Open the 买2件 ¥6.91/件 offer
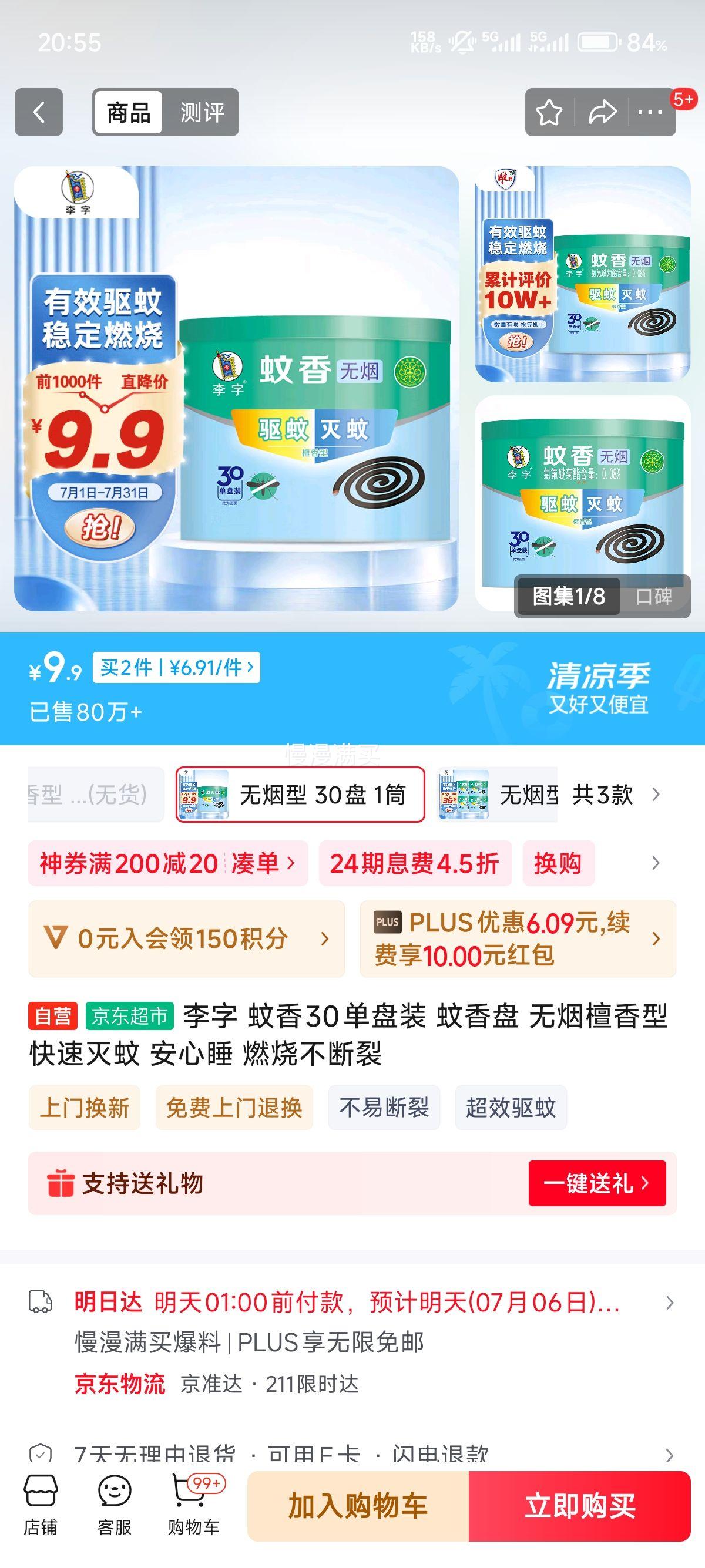 coord(177,668)
